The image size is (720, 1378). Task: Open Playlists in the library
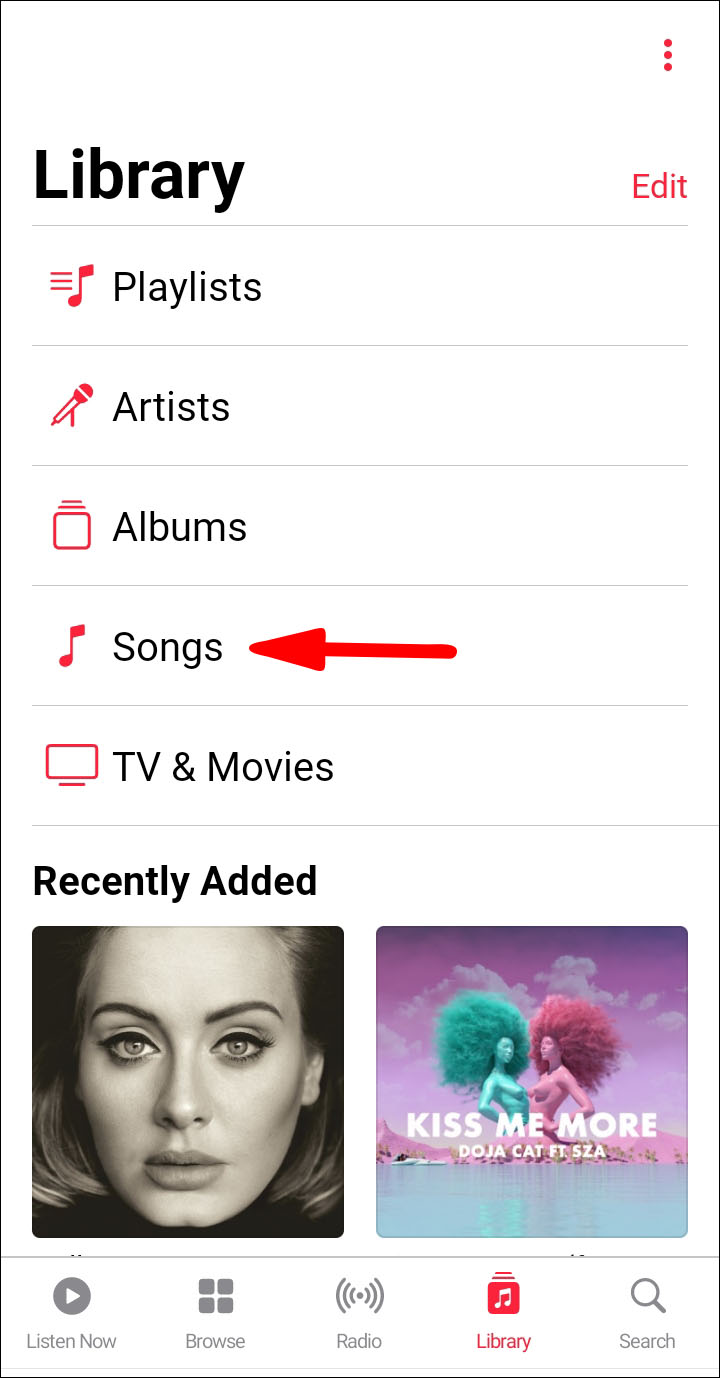(187, 287)
